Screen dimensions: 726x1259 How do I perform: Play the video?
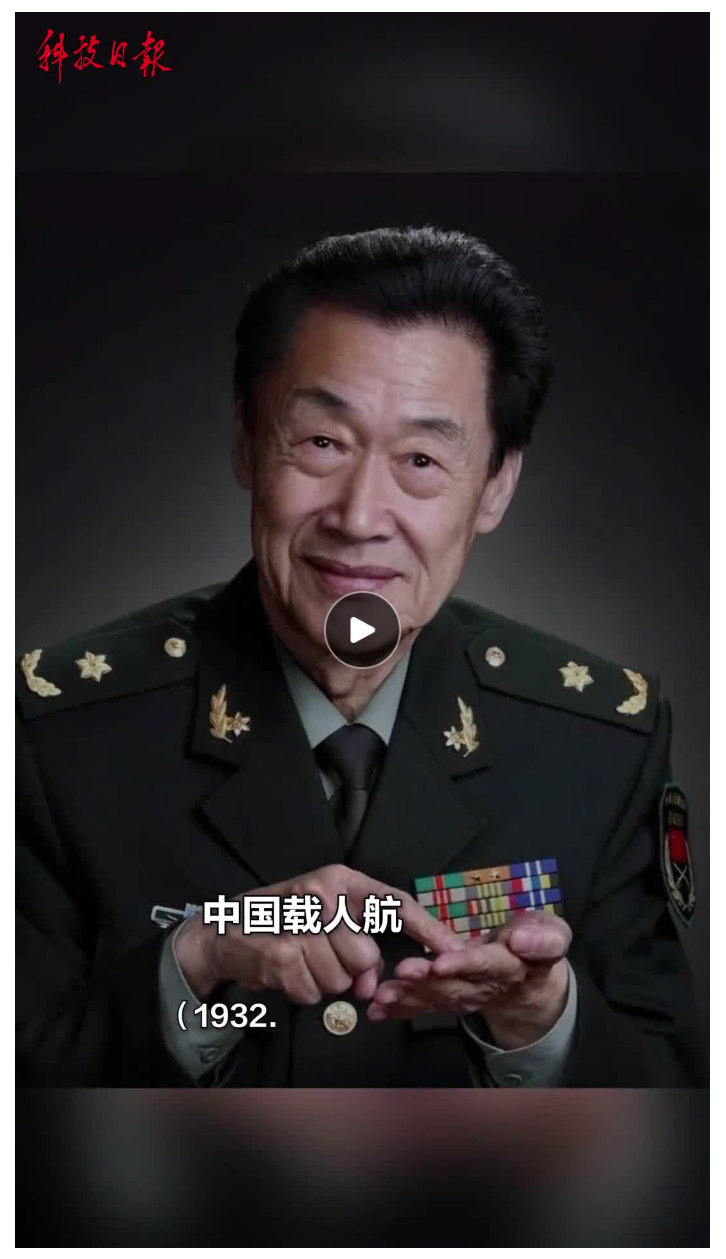pos(362,630)
